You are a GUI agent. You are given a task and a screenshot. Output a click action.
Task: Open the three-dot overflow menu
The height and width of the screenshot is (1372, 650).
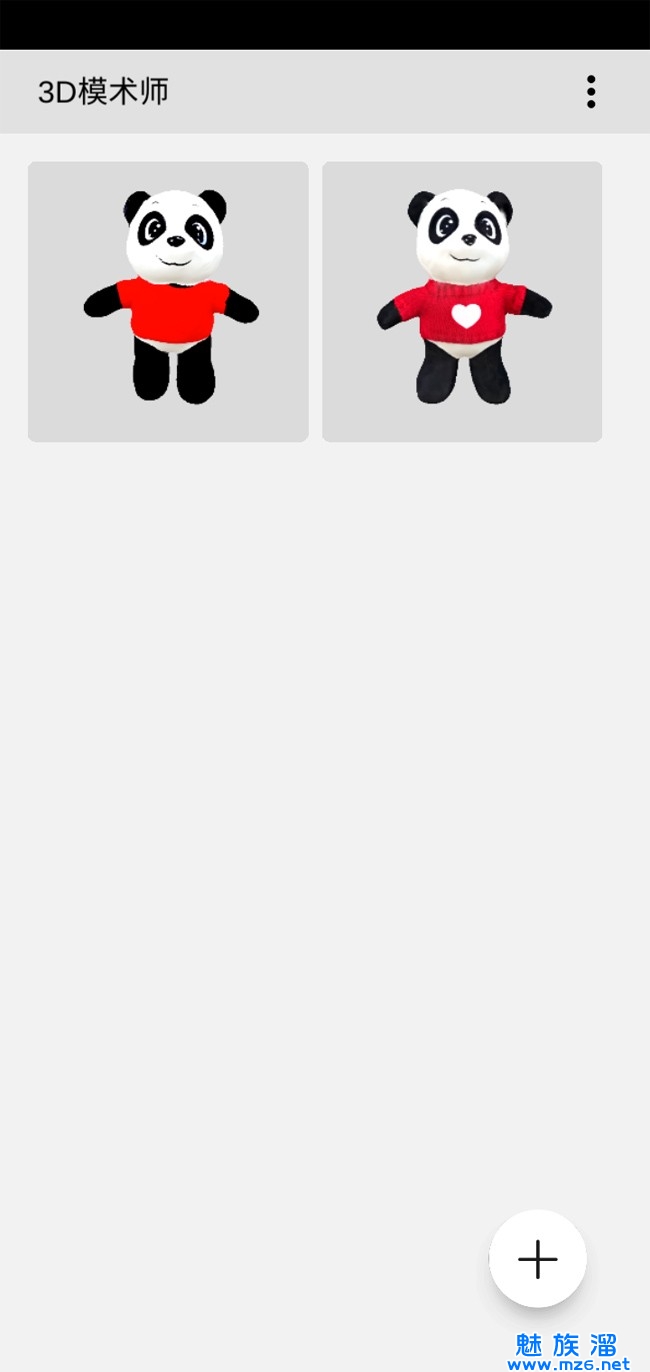click(591, 92)
